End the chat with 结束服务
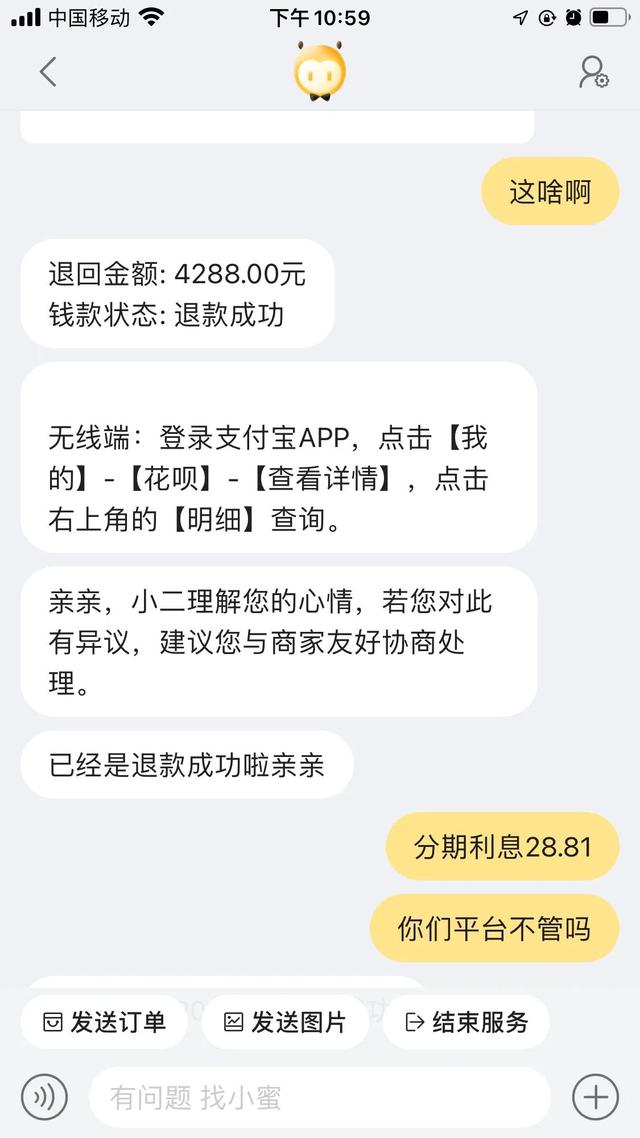Screen dimensions: 640x1138 click(466, 1022)
